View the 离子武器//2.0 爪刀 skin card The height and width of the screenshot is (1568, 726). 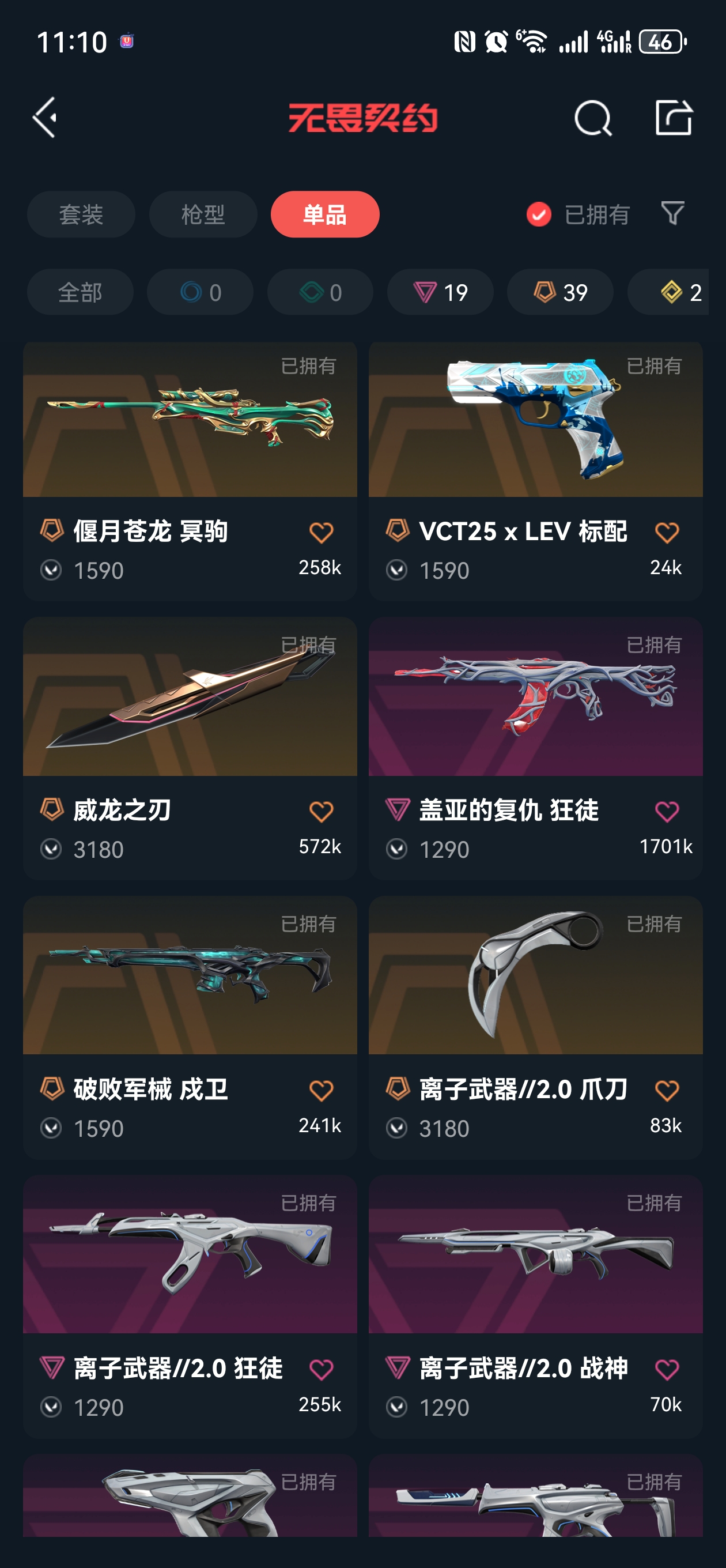click(535, 976)
